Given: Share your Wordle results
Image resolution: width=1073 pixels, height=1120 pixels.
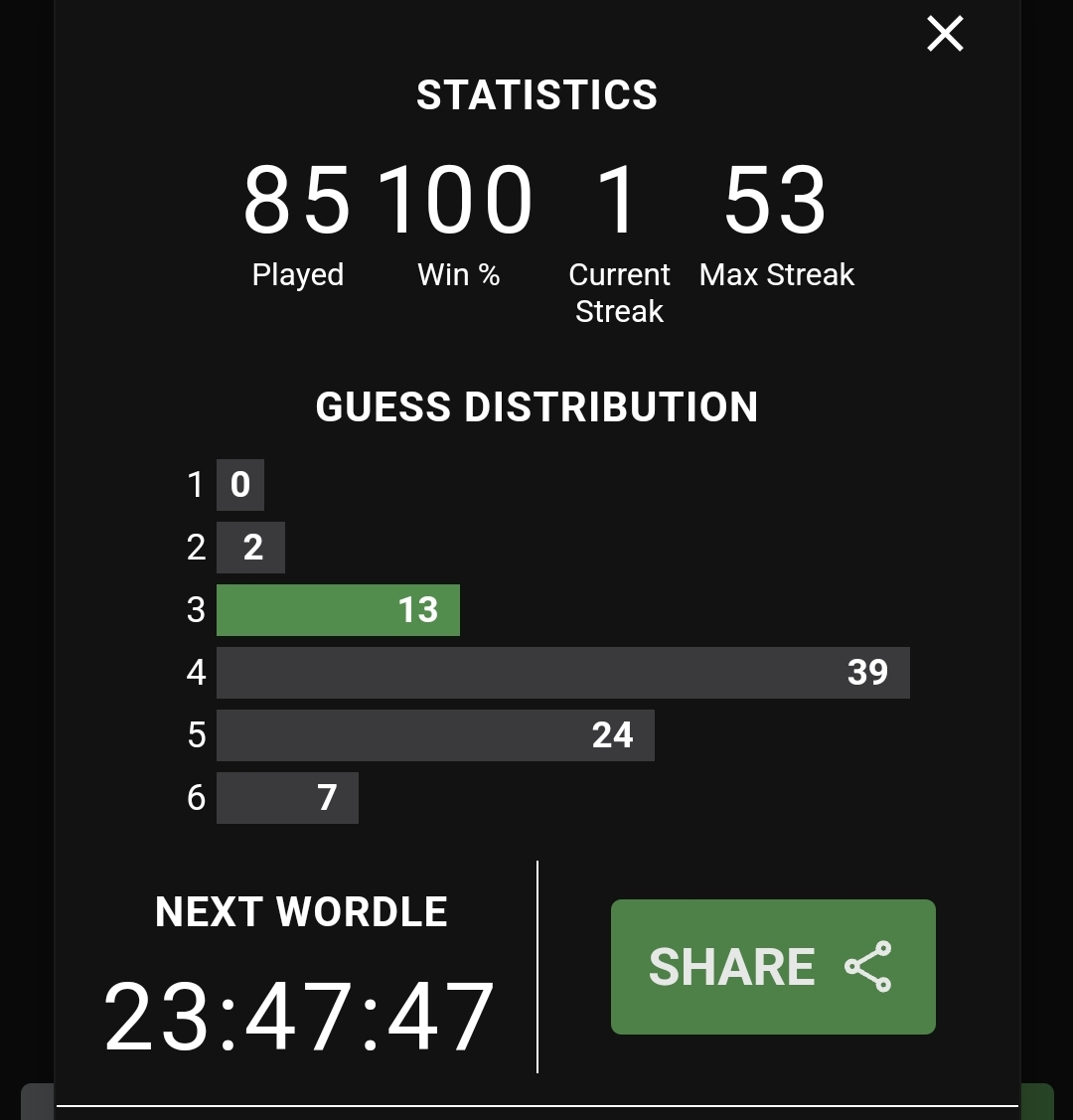Looking at the screenshot, I should pyautogui.click(x=773, y=967).
